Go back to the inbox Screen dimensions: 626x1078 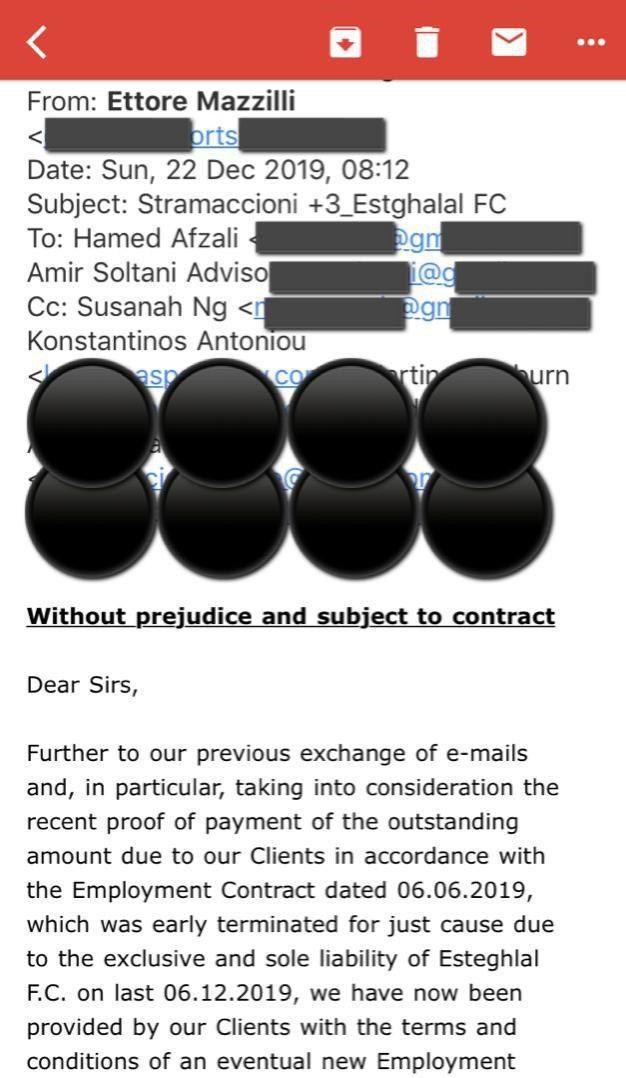(x=37, y=41)
